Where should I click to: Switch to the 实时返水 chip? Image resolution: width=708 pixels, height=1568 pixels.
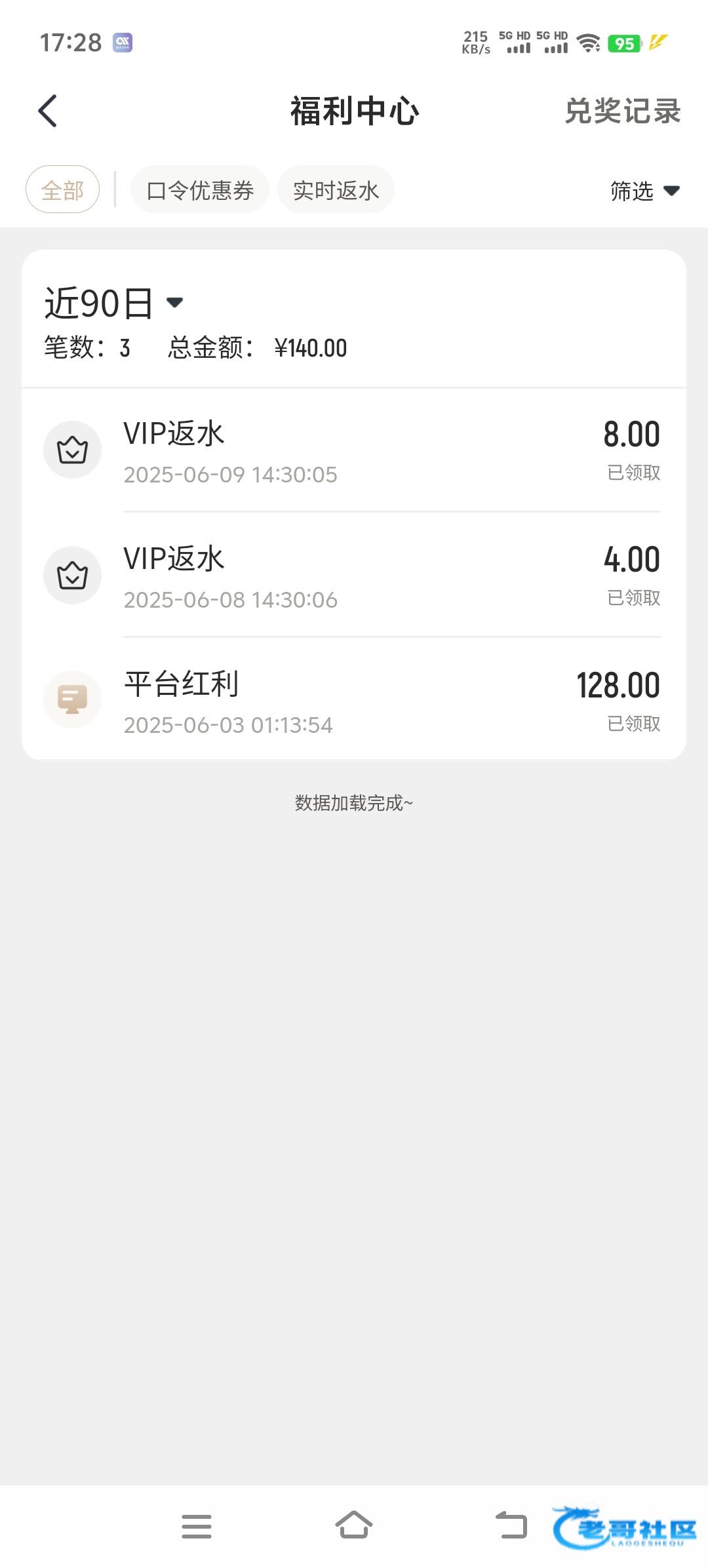(x=336, y=189)
